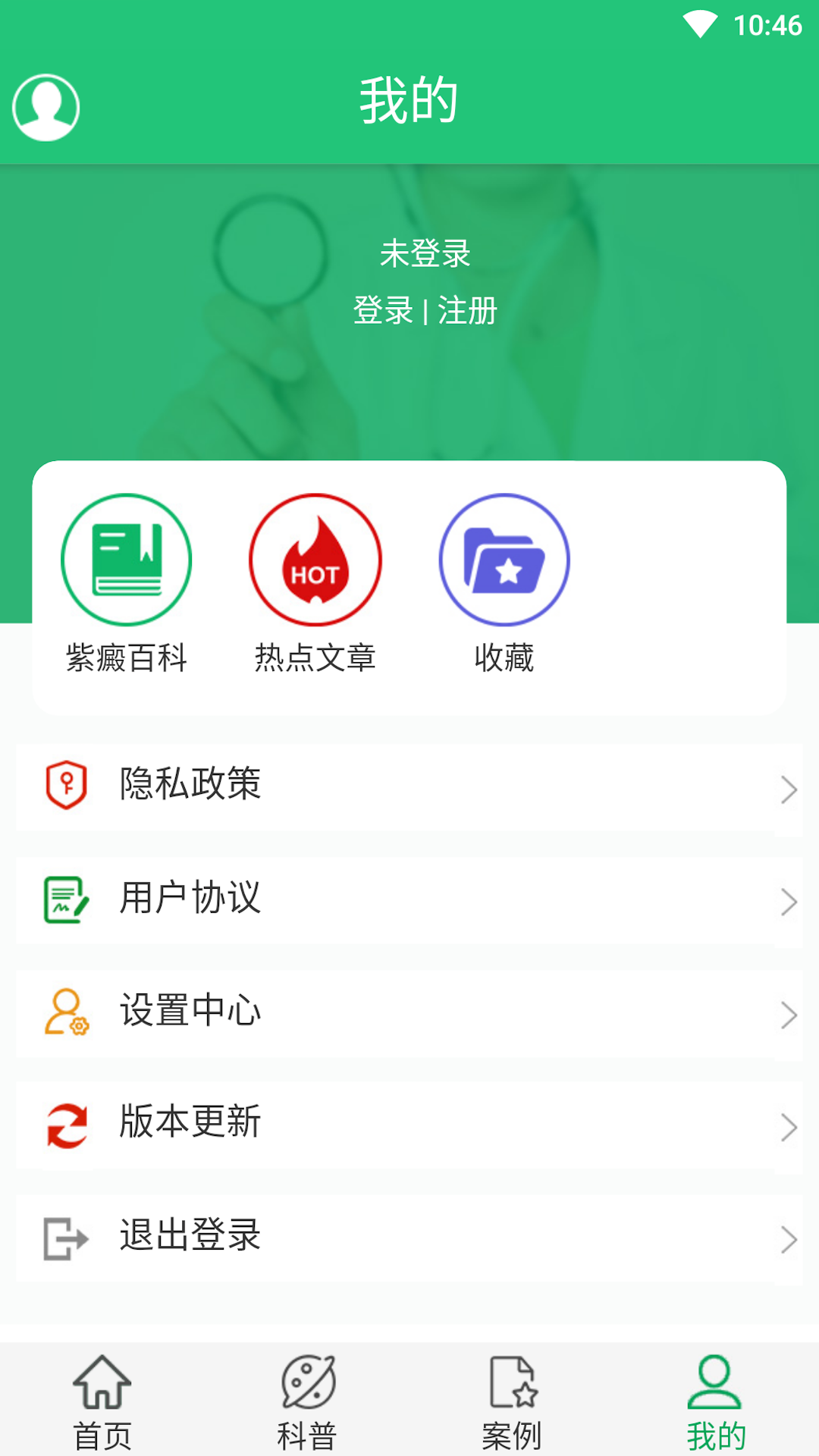Screen dimensions: 819x1456
Task: Click the 登录 login link
Action: click(x=381, y=309)
